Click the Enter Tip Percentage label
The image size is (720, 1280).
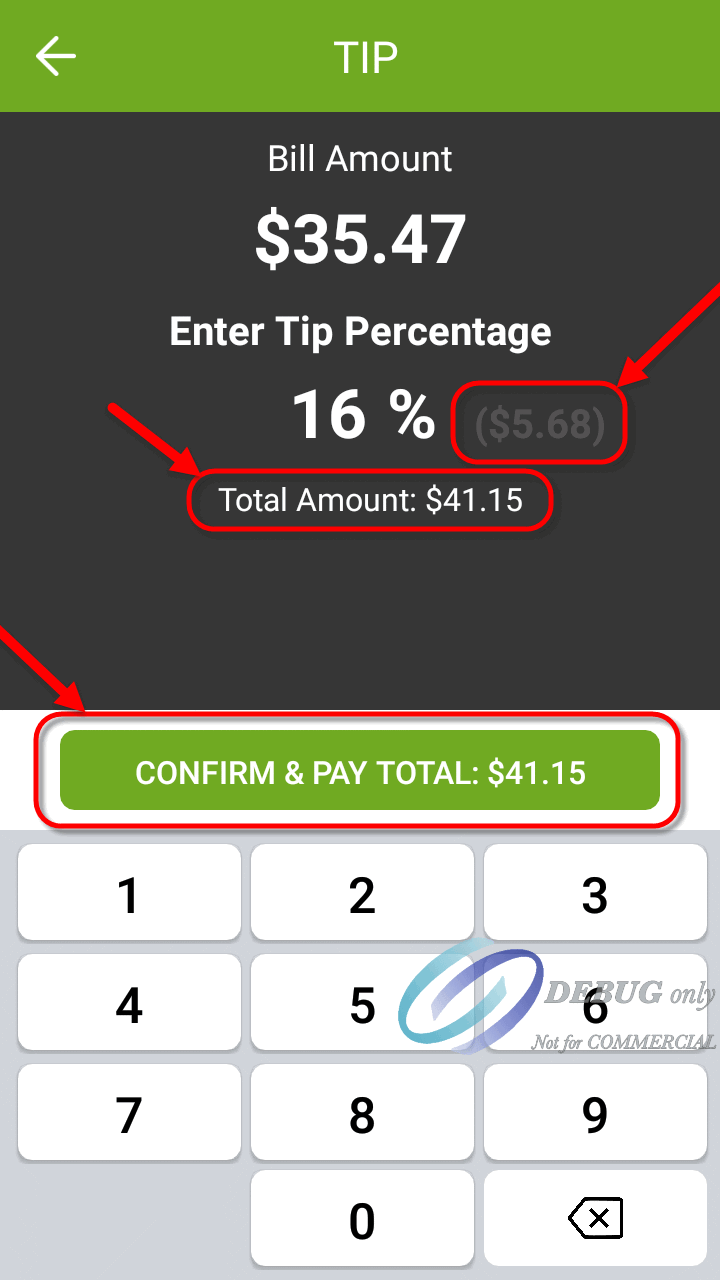tap(360, 331)
